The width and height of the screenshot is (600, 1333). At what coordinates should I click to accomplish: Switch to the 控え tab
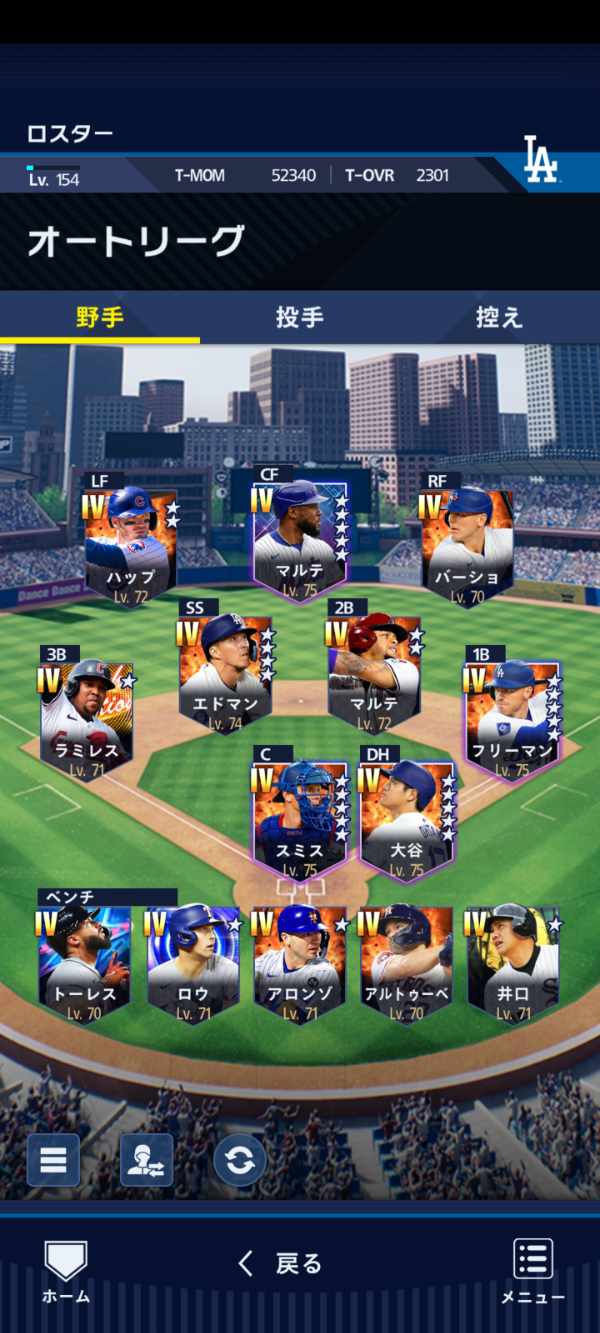(x=499, y=318)
